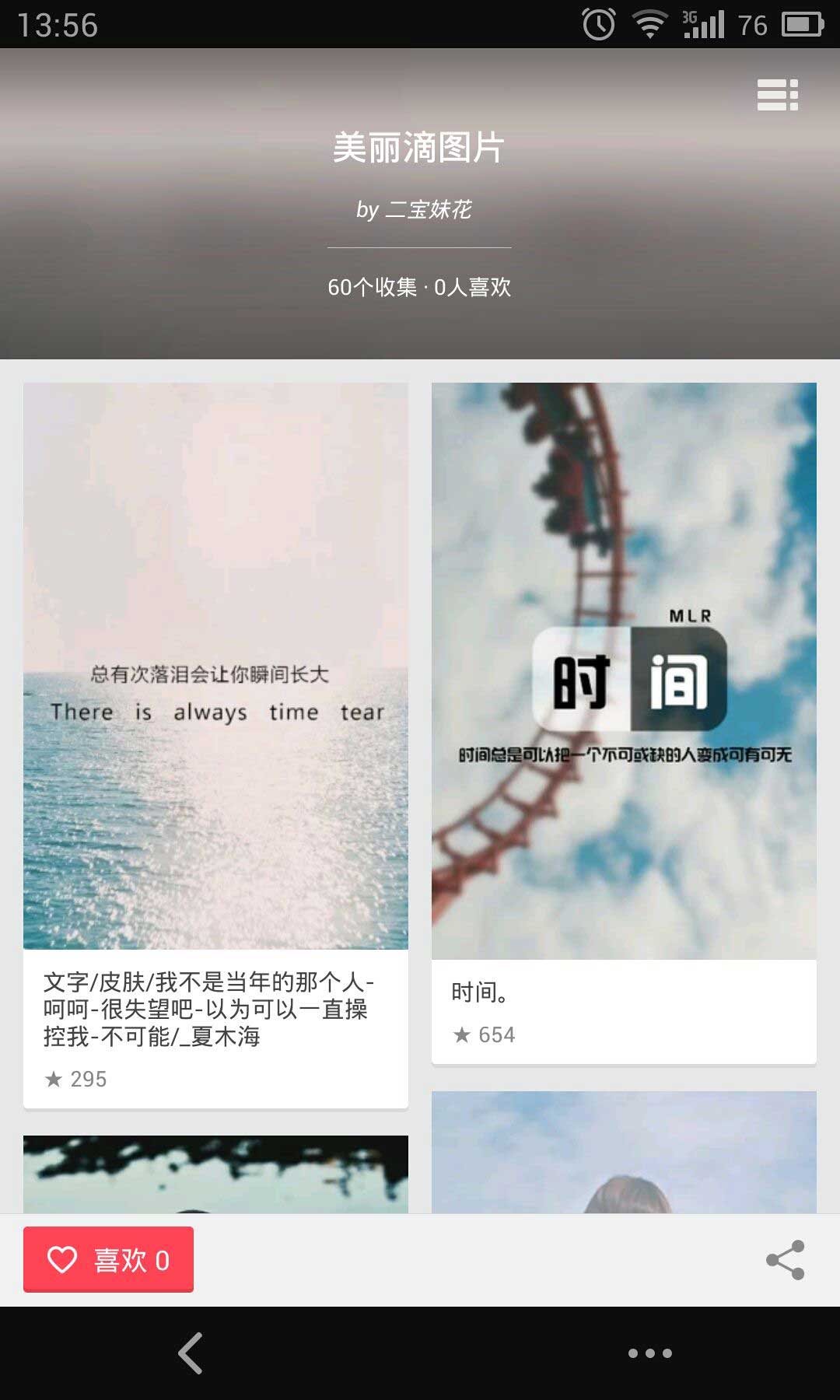Screen dimensions: 840x1400
Task: Share this picture album
Action: 785,1260
